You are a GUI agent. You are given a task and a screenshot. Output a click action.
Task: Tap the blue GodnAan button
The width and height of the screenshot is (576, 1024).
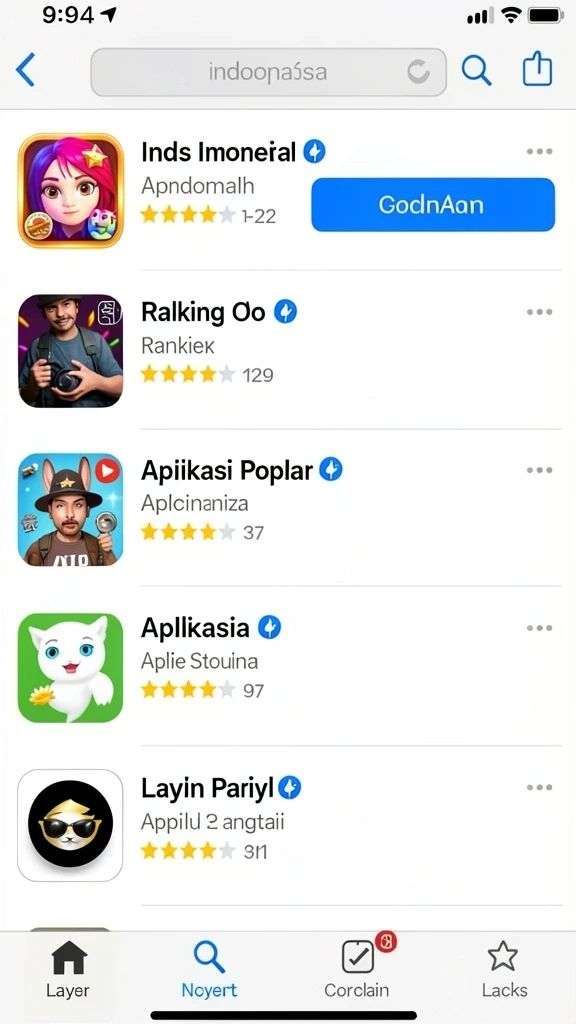pyautogui.click(x=433, y=204)
